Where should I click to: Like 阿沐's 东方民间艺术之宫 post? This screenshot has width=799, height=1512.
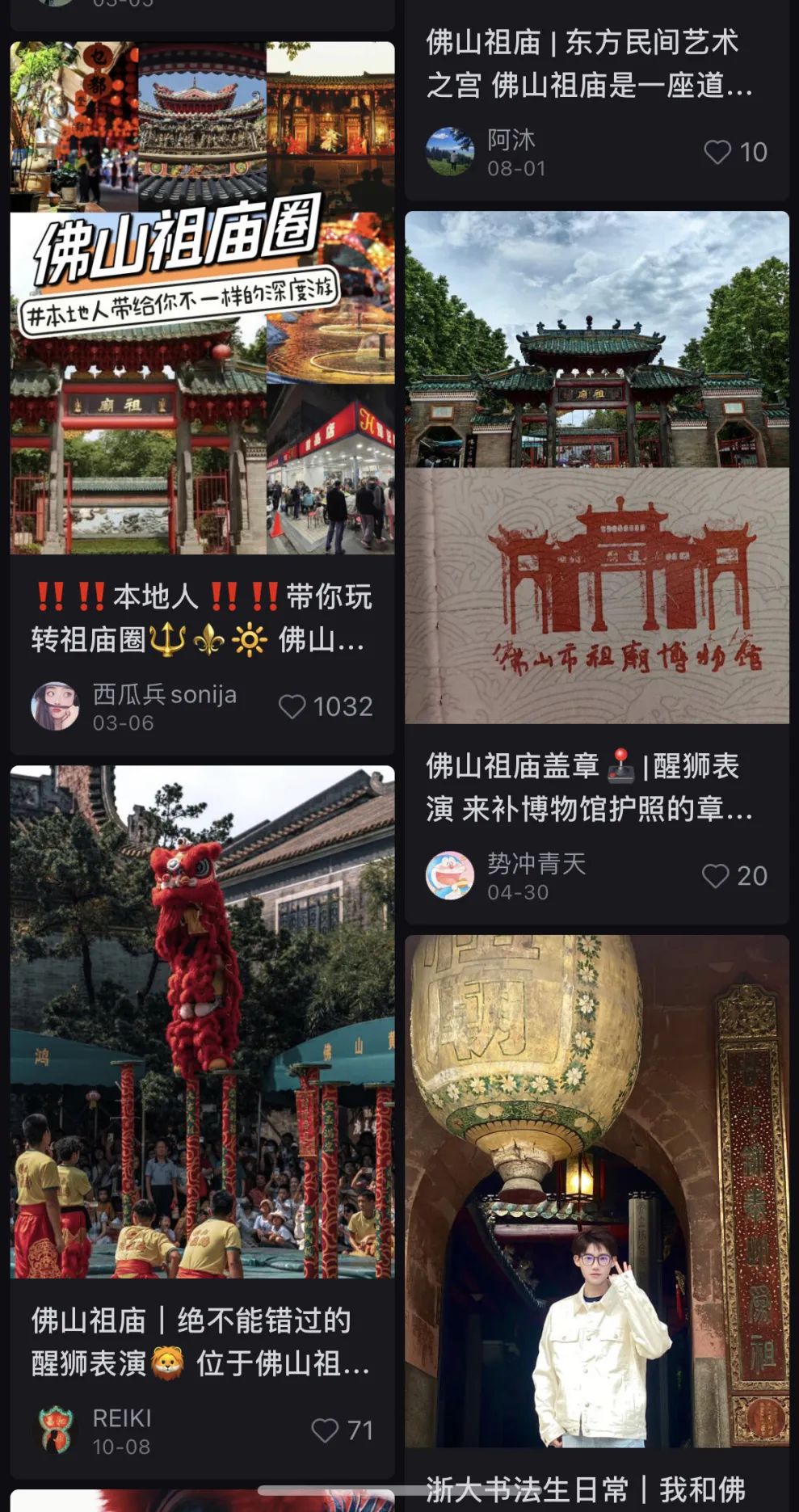coord(717,152)
